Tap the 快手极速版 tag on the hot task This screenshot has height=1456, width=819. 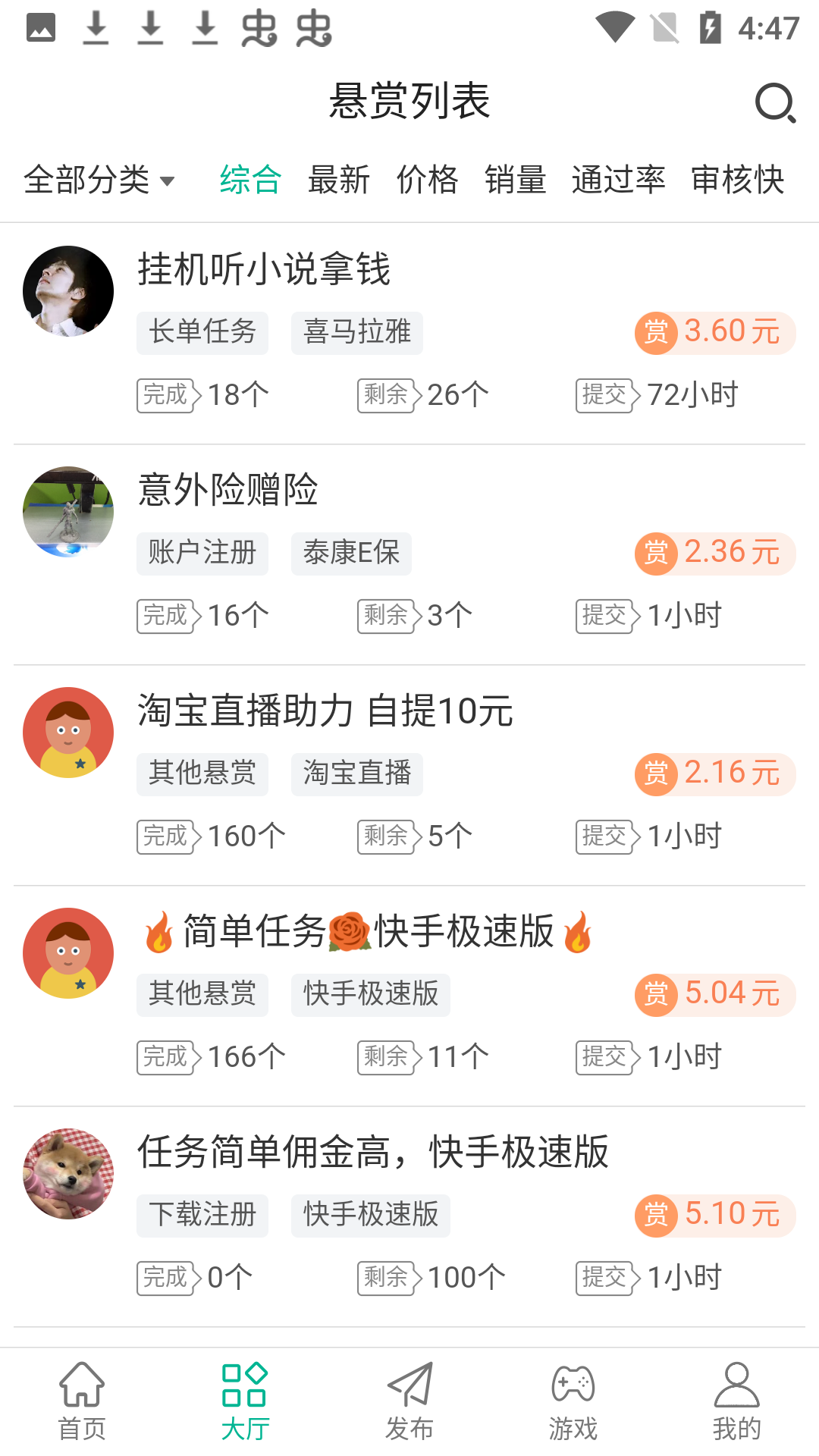[x=370, y=994]
